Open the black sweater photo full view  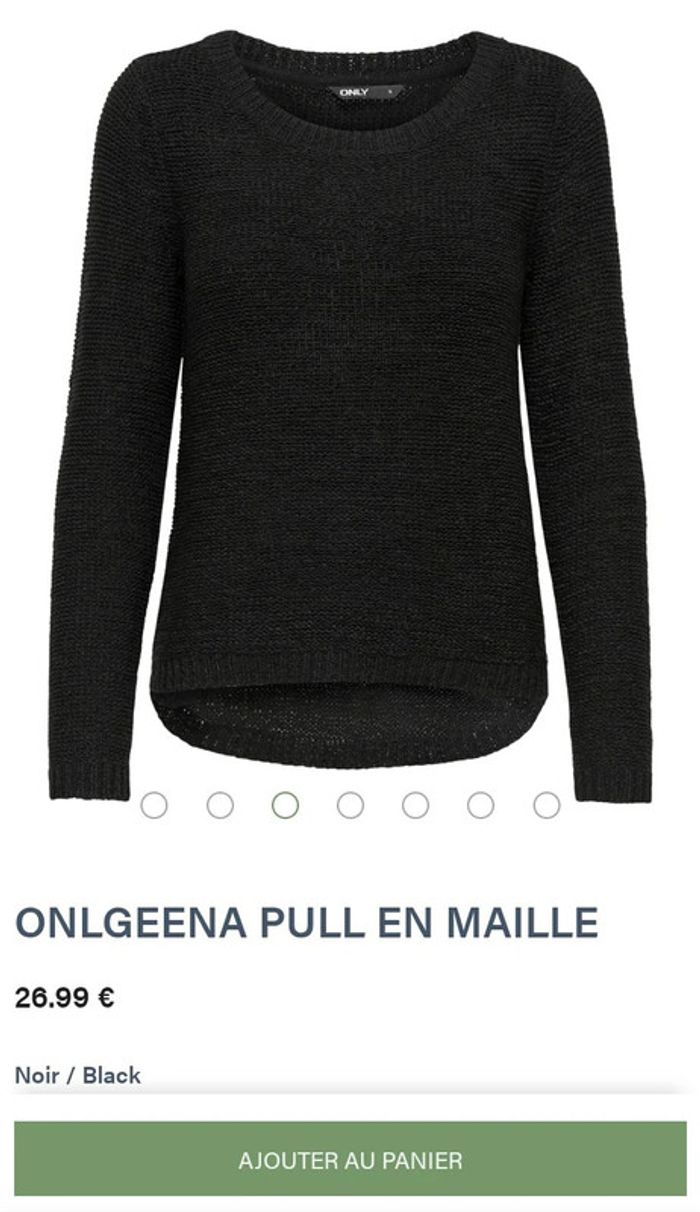pyautogui.click(x=350, y=400)
